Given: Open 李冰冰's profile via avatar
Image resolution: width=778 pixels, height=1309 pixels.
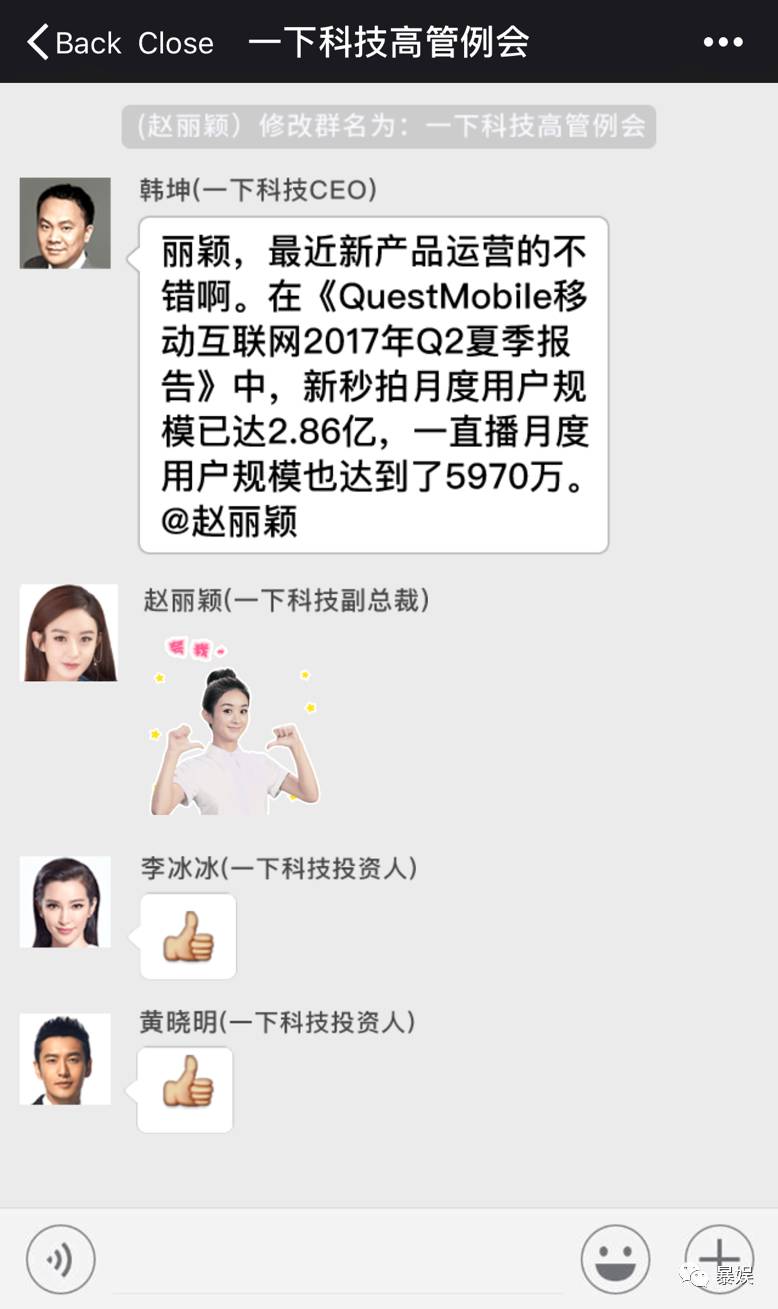Looking at the screenshot, I should coord(65,902).
